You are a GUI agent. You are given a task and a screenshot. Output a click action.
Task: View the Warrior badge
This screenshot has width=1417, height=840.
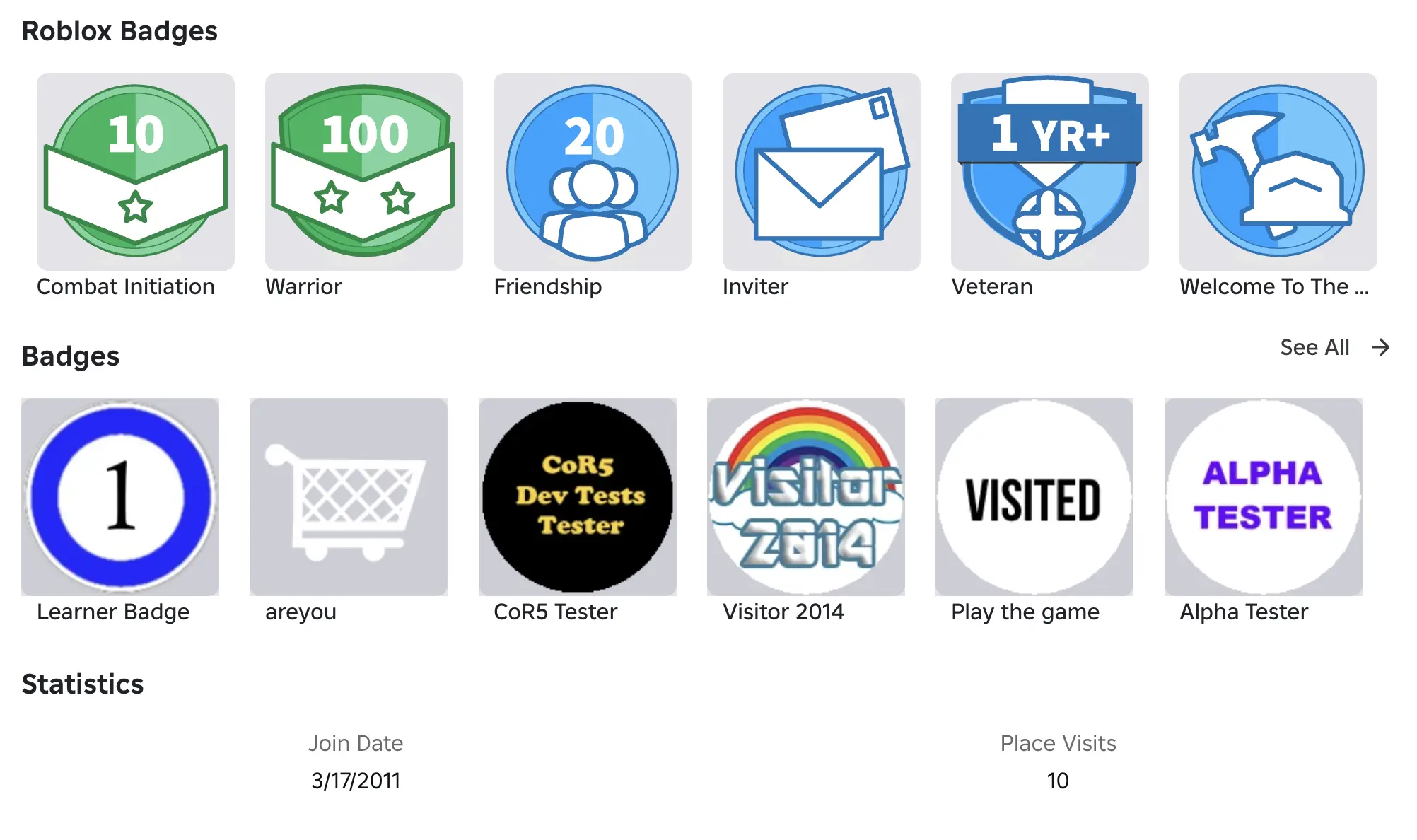coord(364,172)
